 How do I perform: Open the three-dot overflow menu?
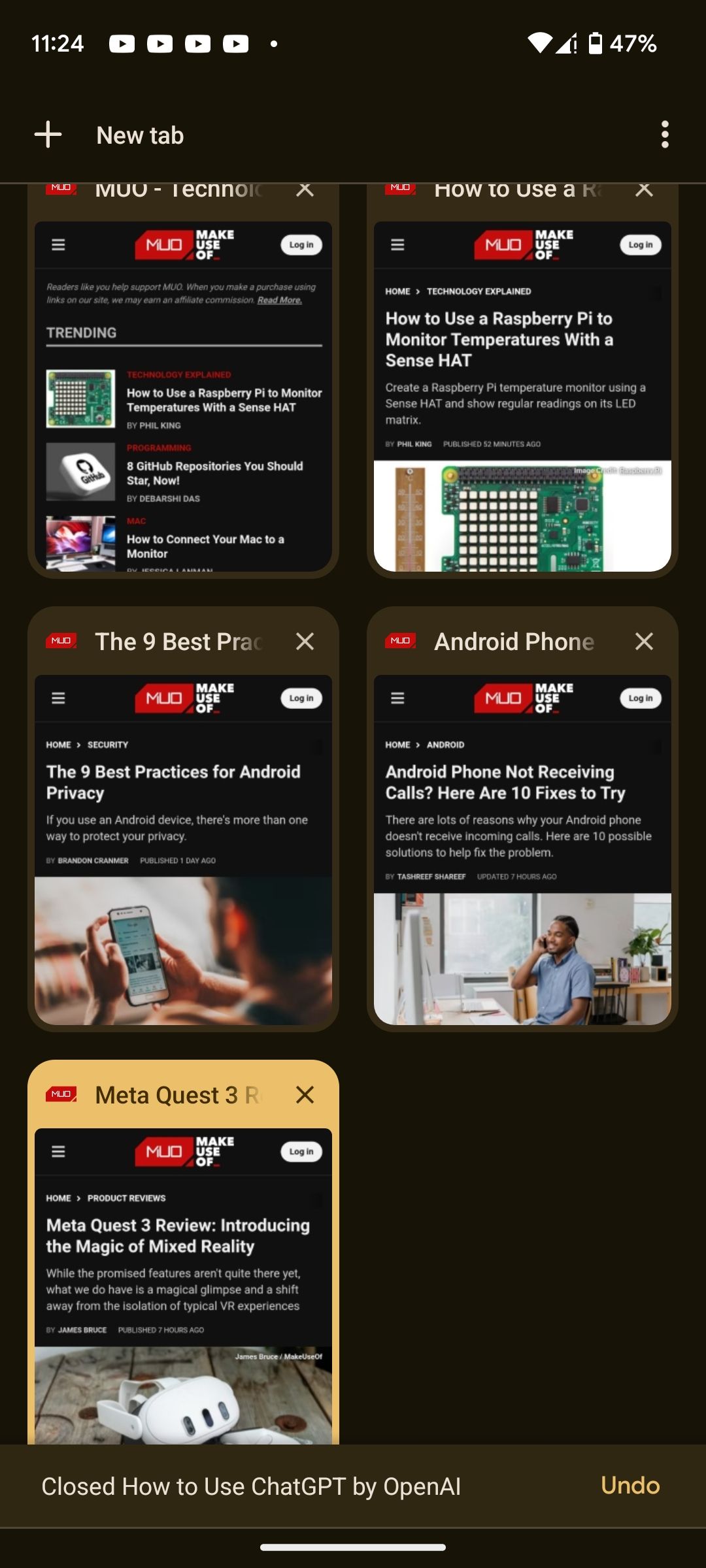(x=664, y=135)
